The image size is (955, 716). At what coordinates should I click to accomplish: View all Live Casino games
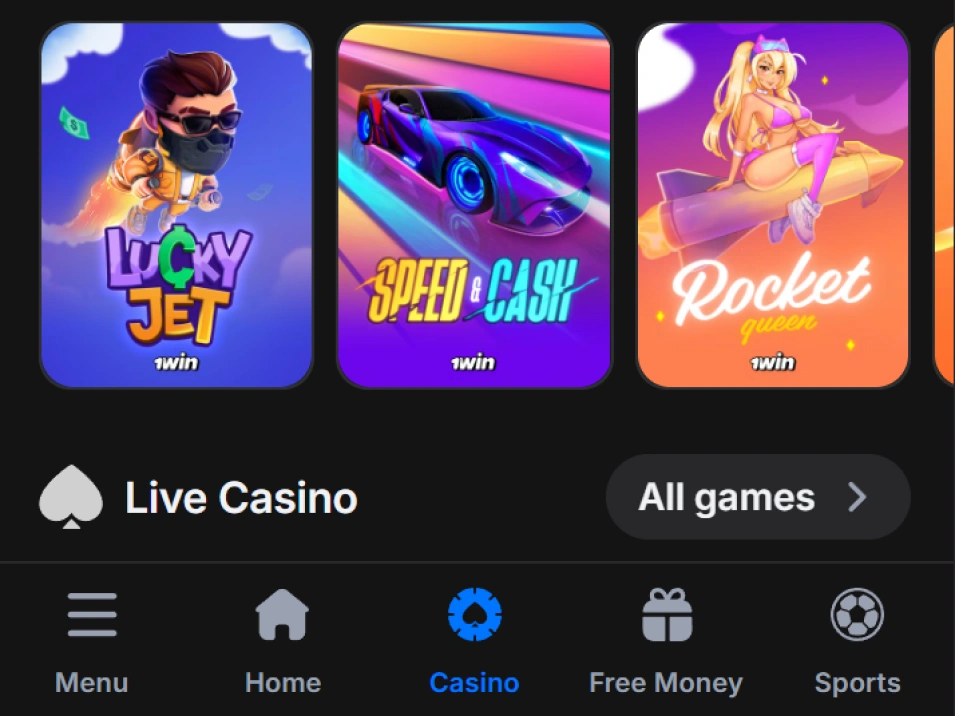click(x=757, y=497)
